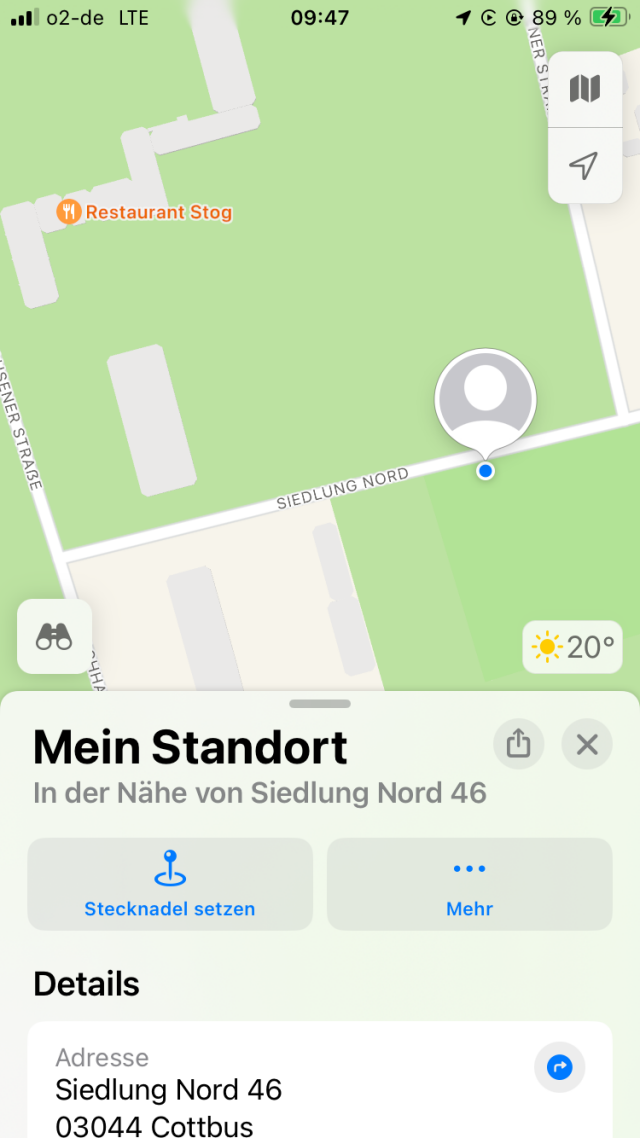Tap Stecknadel setzen
The height and width of the screenshot is (1138, 640).
tap(170, 884)
